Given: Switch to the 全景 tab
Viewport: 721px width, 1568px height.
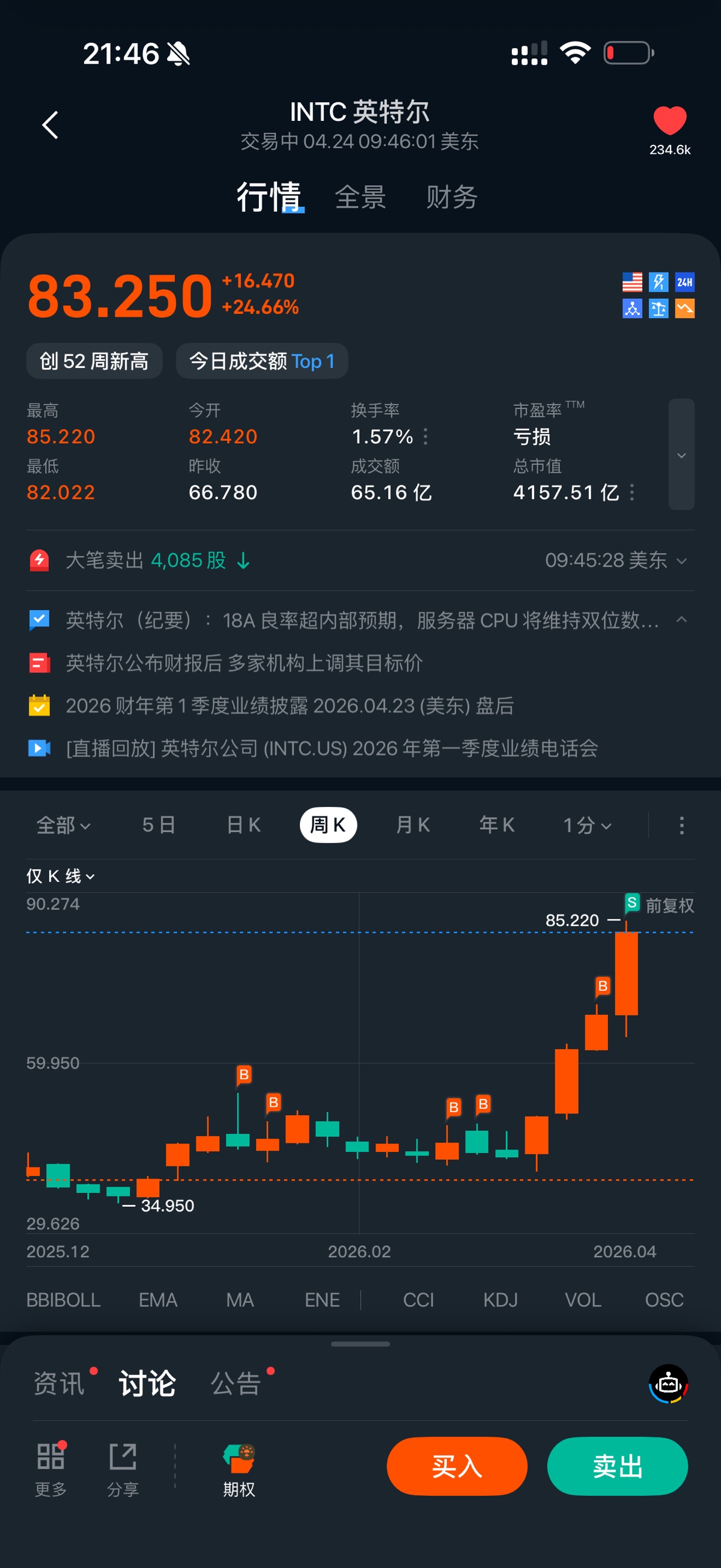Looking at the screenshot, I should [x=360, y=197].
